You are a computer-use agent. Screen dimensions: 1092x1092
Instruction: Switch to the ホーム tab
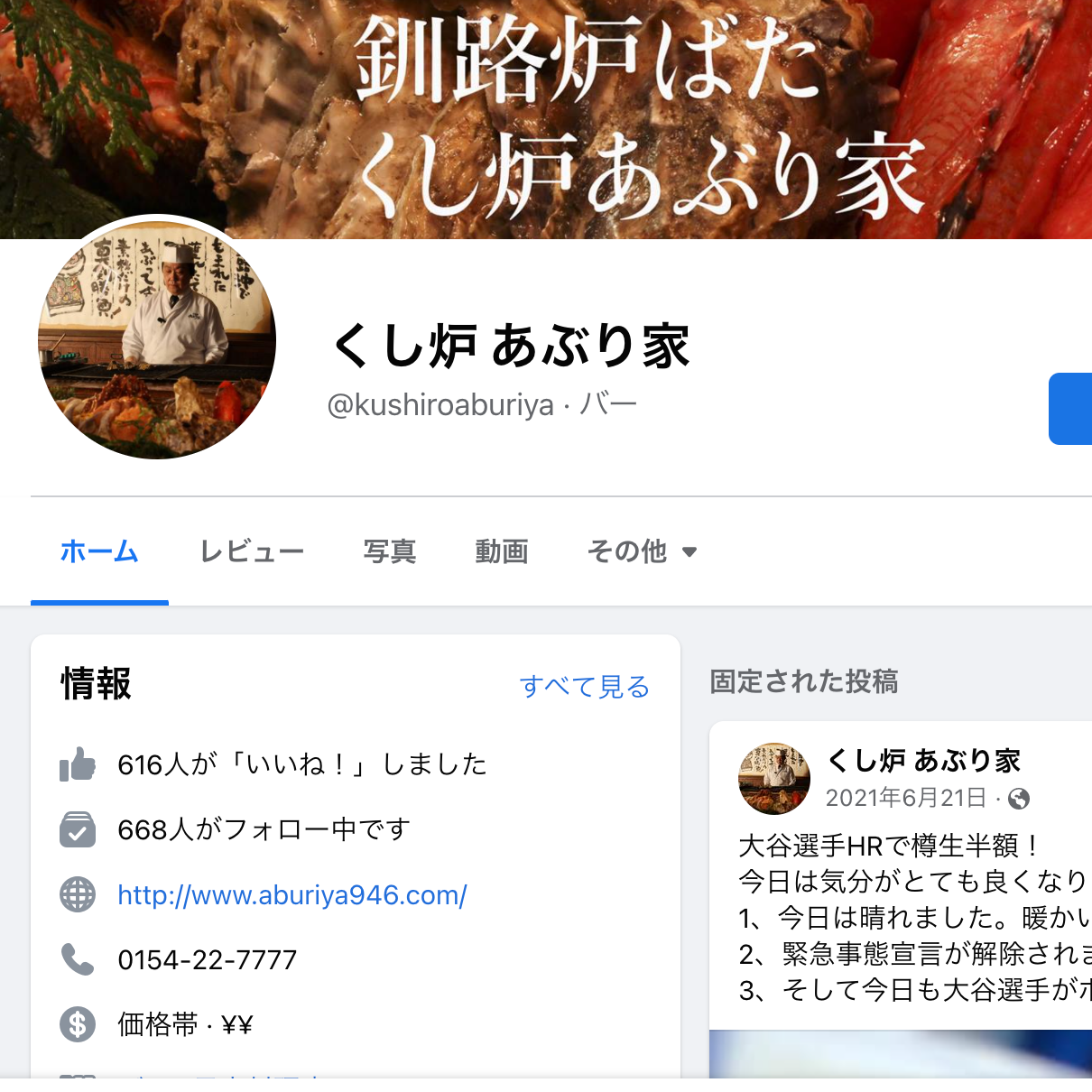click(99, 551)
